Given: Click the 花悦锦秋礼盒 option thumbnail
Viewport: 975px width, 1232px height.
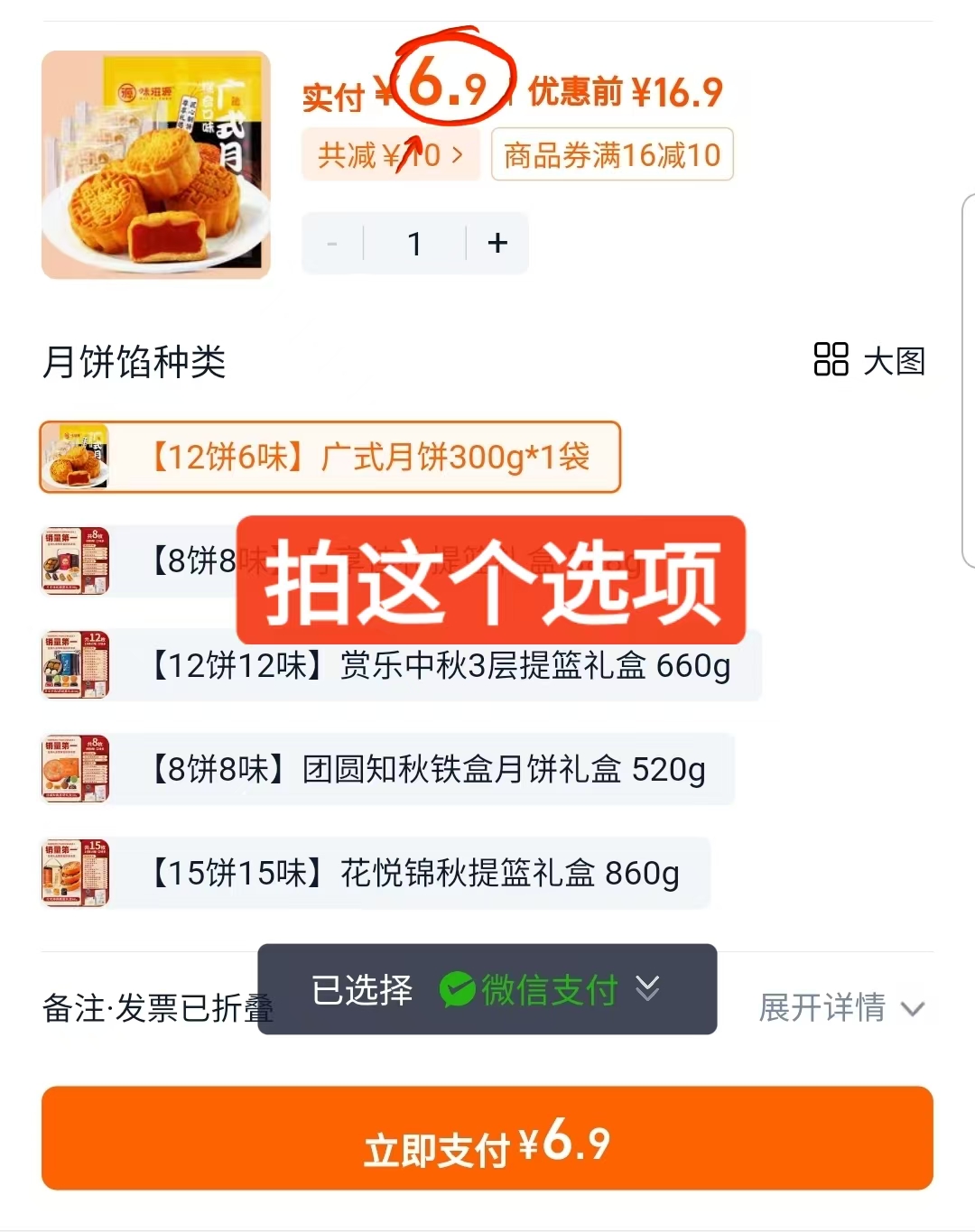Looking at the screenshot, I should click(x=76, y=873).
